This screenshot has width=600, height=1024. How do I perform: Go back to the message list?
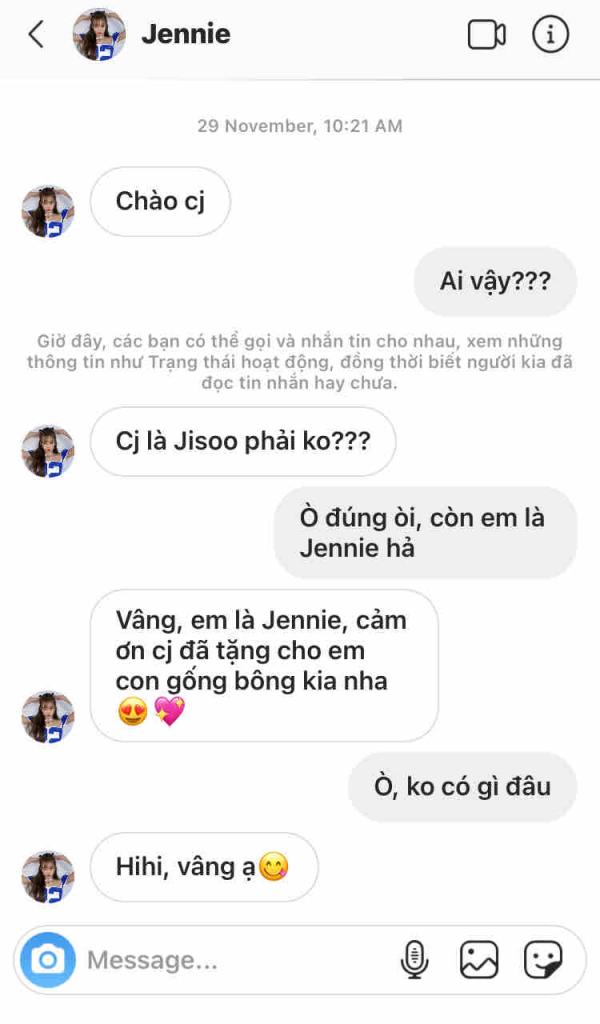36,35
